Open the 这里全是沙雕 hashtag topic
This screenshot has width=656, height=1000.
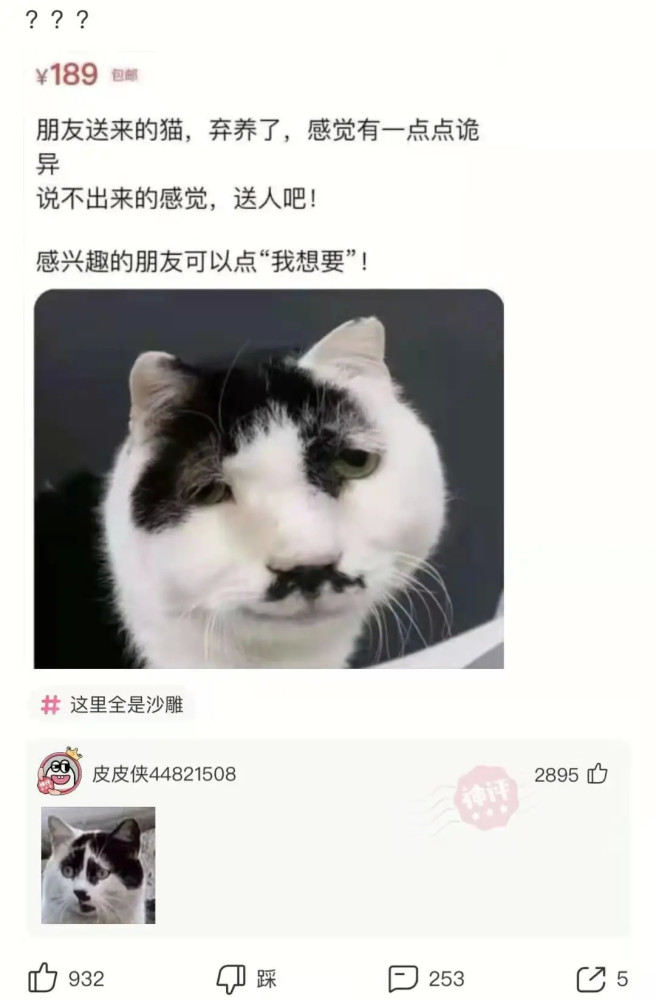pos(112,705)
